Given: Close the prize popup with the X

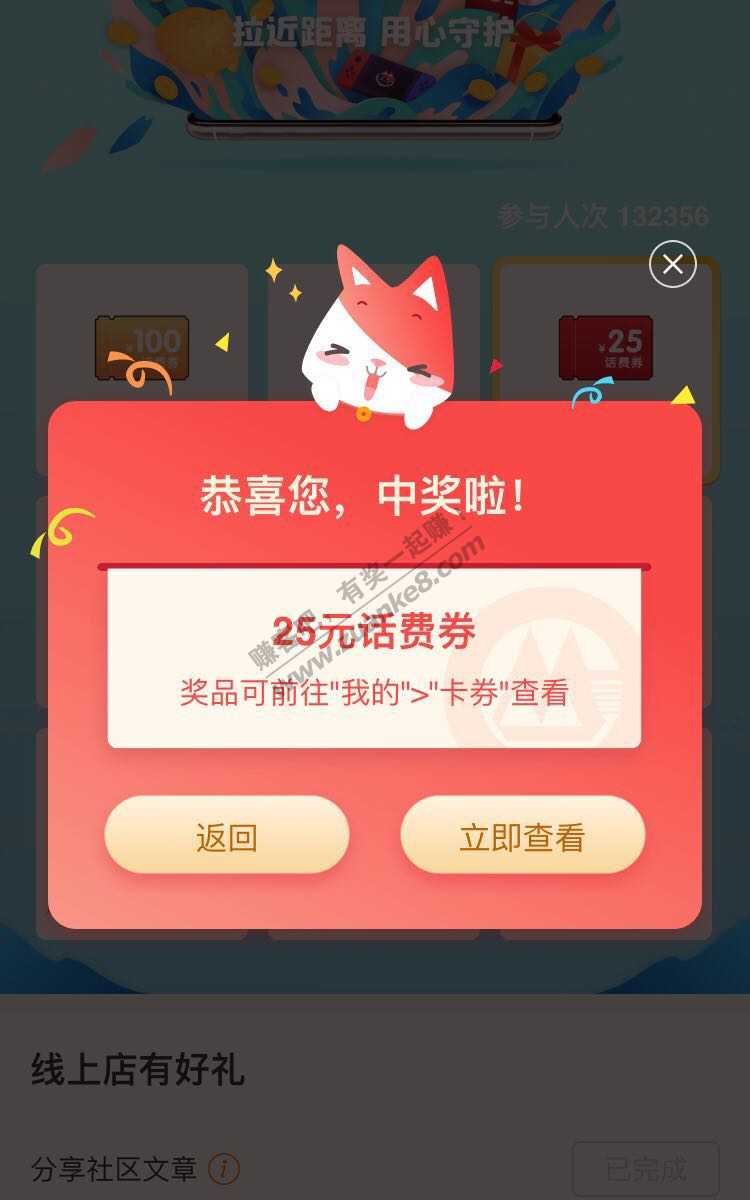Looking at the screenshot, I should (x=672, y=264).
